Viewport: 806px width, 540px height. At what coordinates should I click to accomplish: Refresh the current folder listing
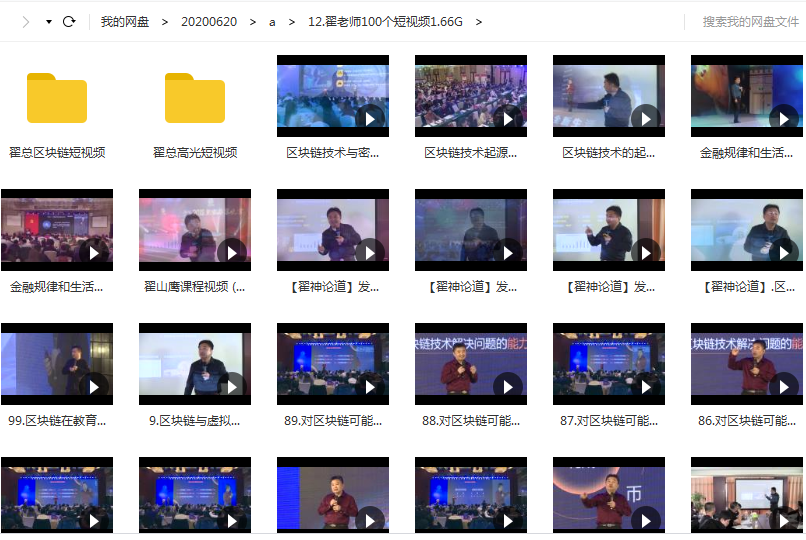[69, 21]
